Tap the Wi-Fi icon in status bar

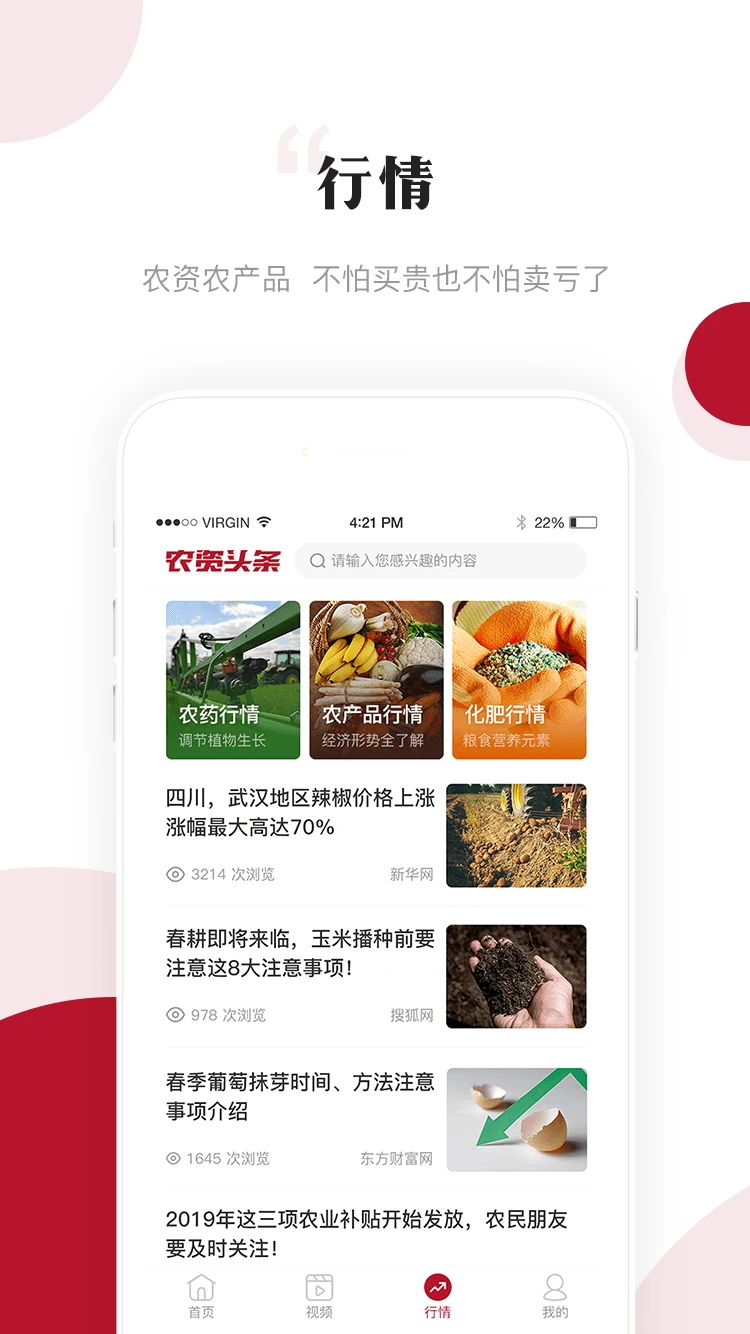tap(263, 521)
